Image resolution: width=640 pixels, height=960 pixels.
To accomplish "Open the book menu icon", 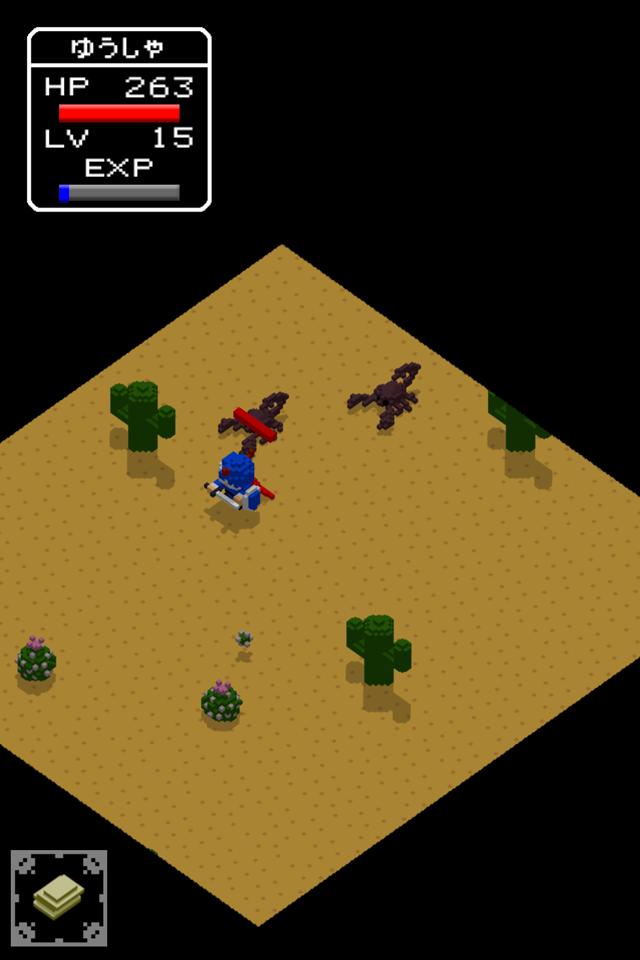I will (x=59, y=897).
